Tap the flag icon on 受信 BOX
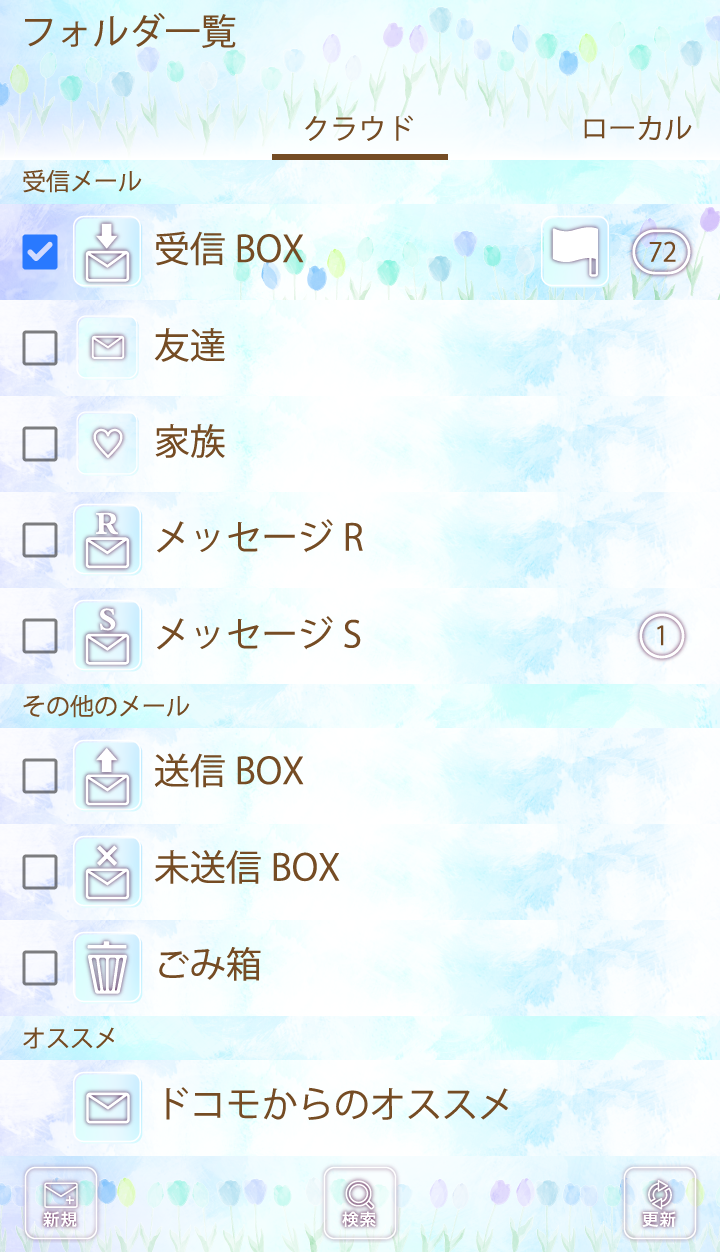This screenshot has height=1252, width=720. [575, 251]
